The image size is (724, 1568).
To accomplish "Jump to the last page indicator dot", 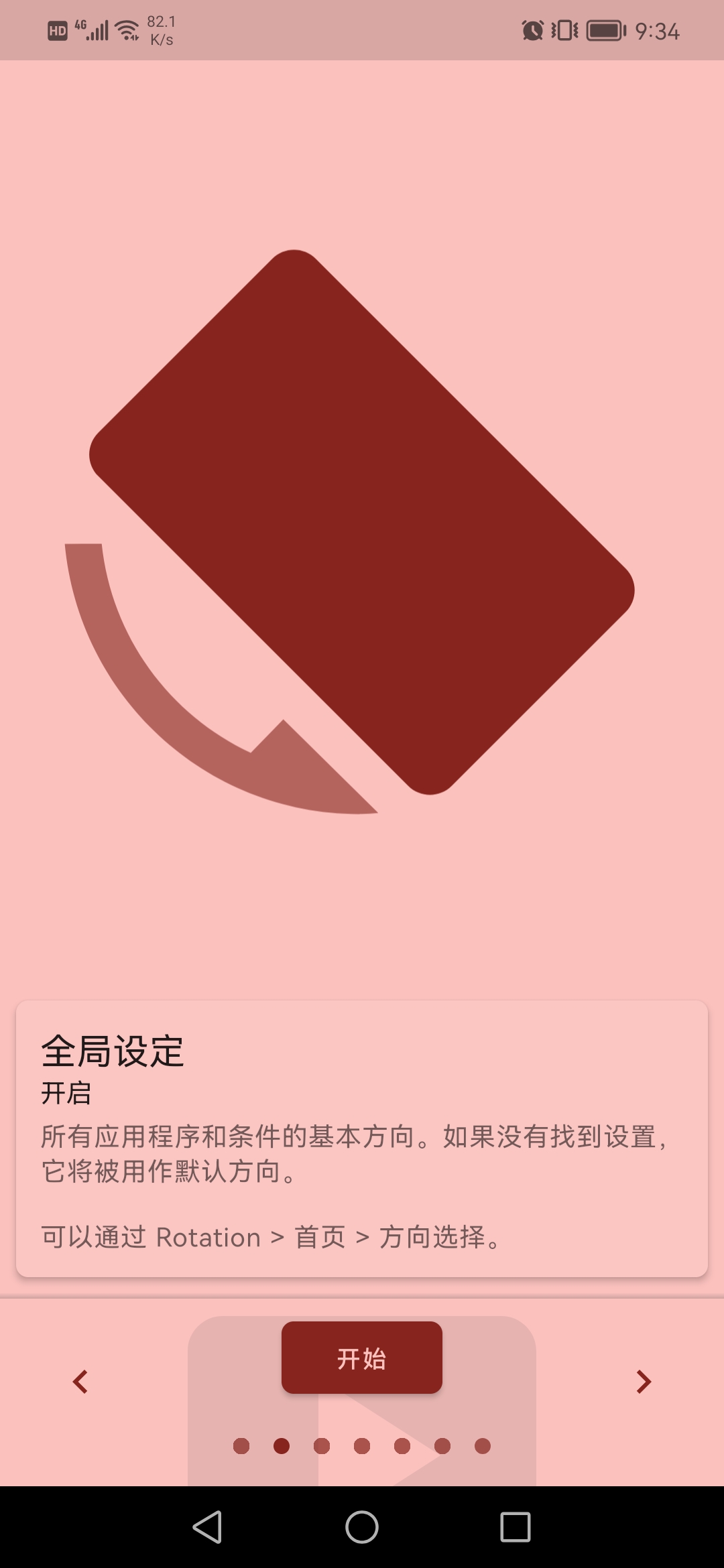I will 483,1446.
